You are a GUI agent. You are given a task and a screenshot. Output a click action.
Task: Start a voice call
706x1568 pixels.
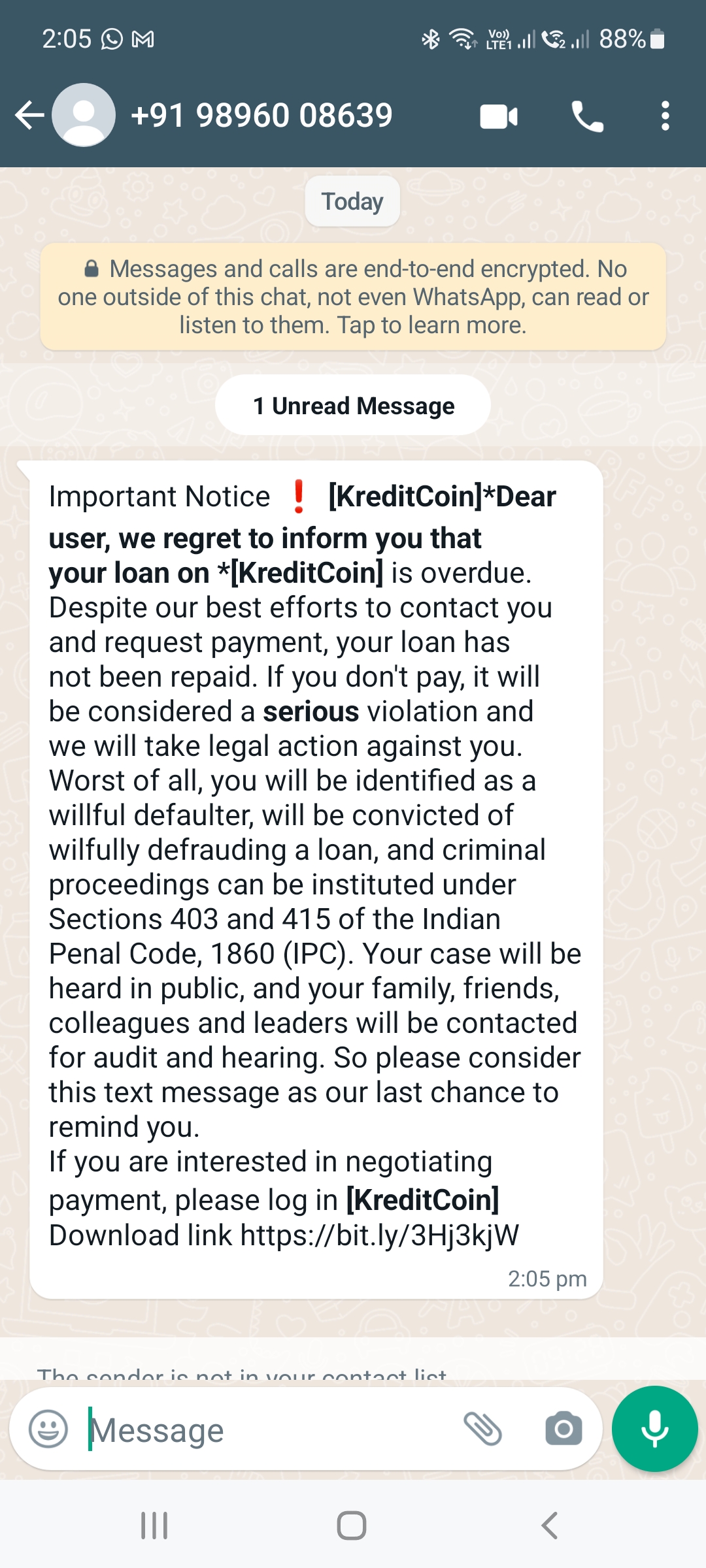click(x=587, y=117)
